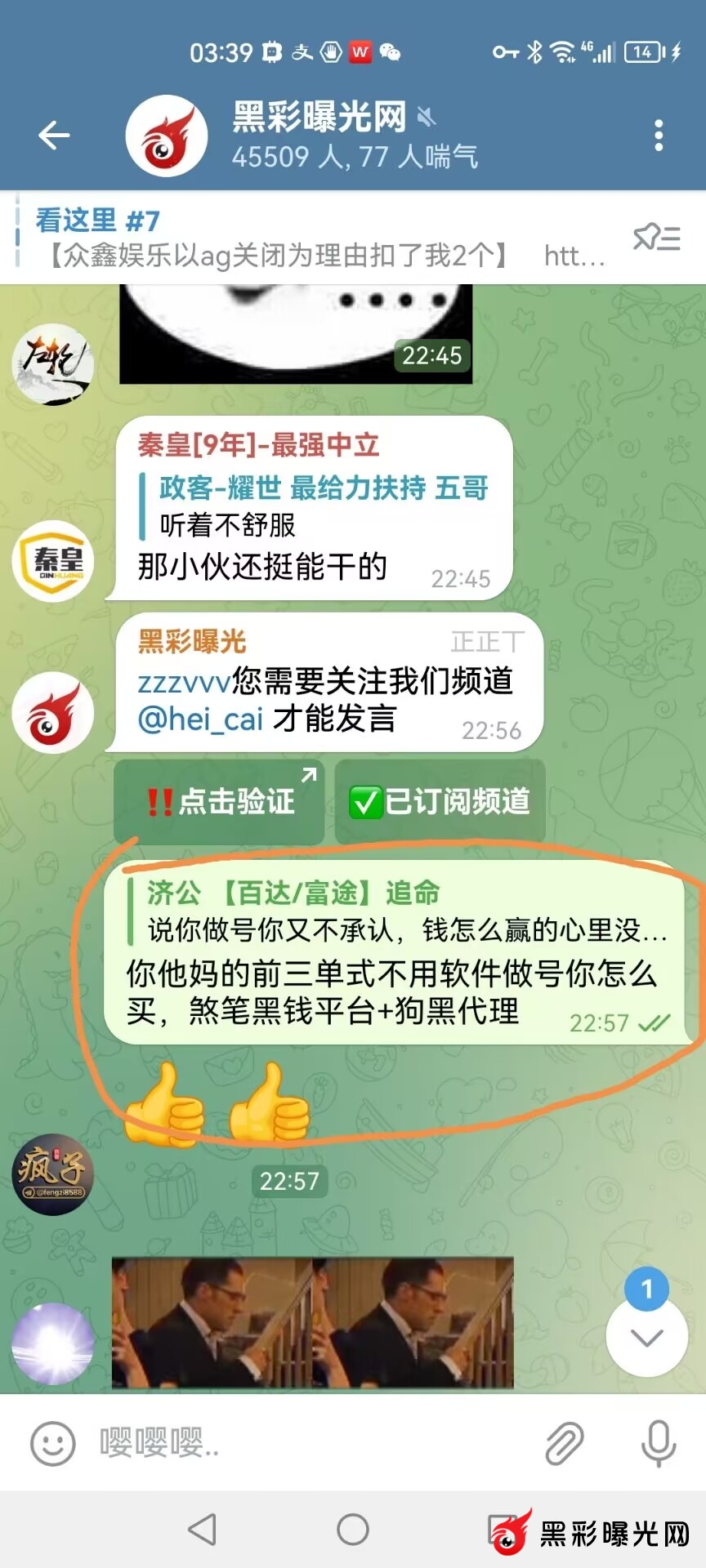Open the 秦皇 user avatar
706x1568 pixels.
point(53,561)
